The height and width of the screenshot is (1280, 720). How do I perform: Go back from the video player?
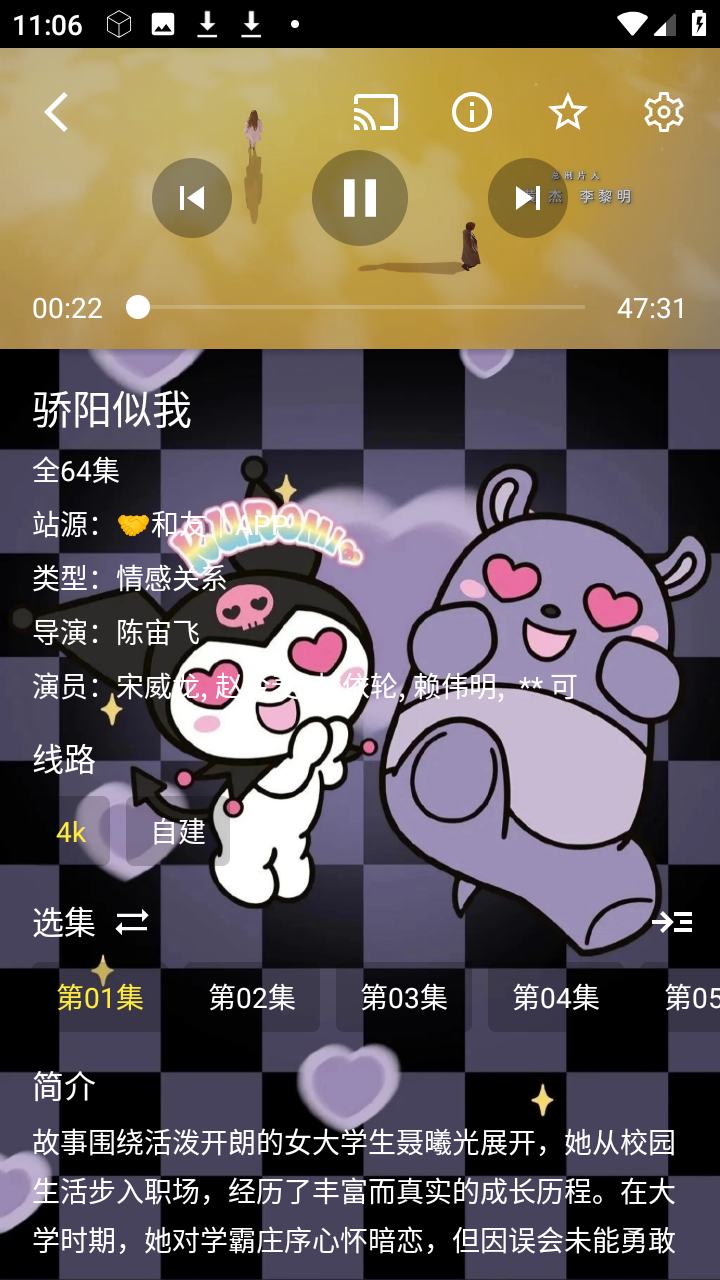point(57,112)
